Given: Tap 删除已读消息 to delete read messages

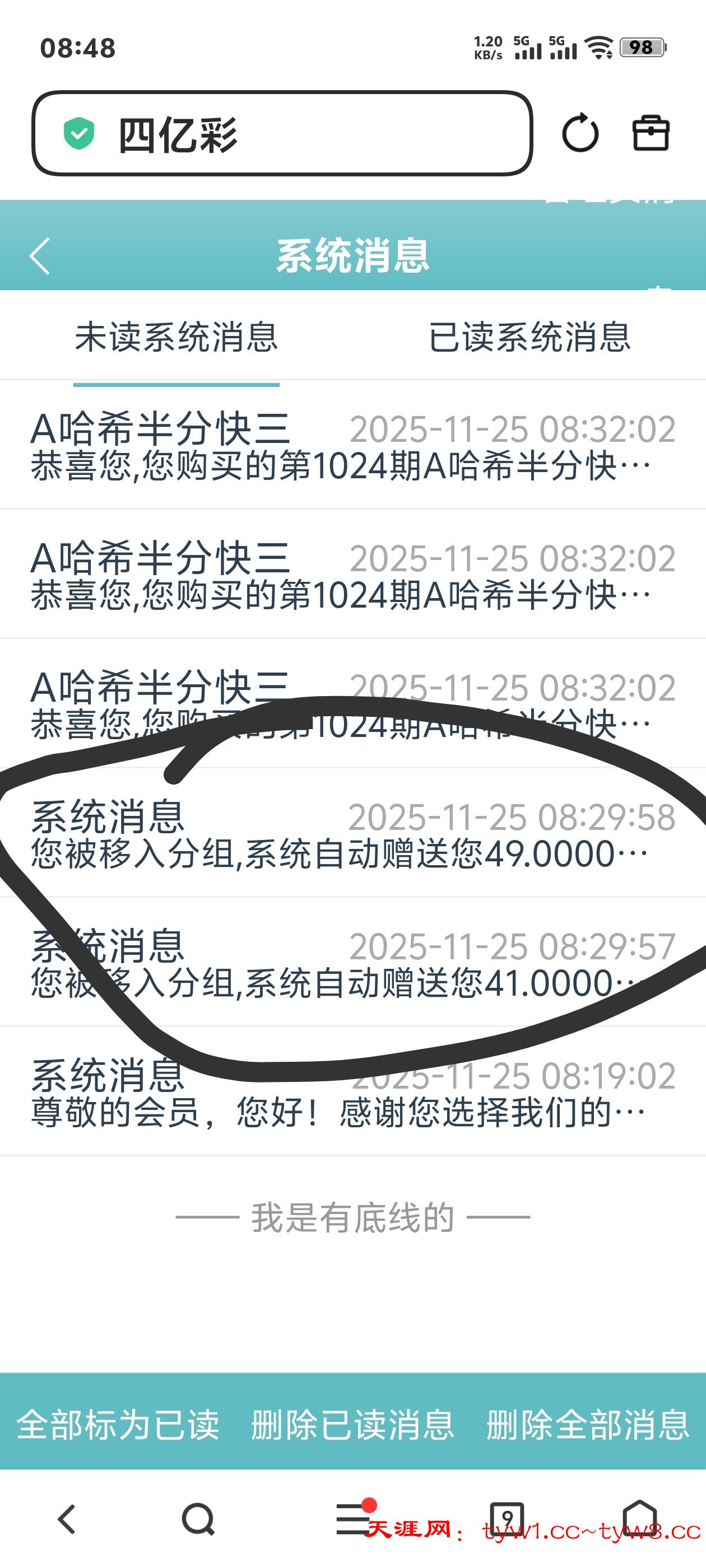Looking at the screenshot, I should click(x=352, y=1424).
